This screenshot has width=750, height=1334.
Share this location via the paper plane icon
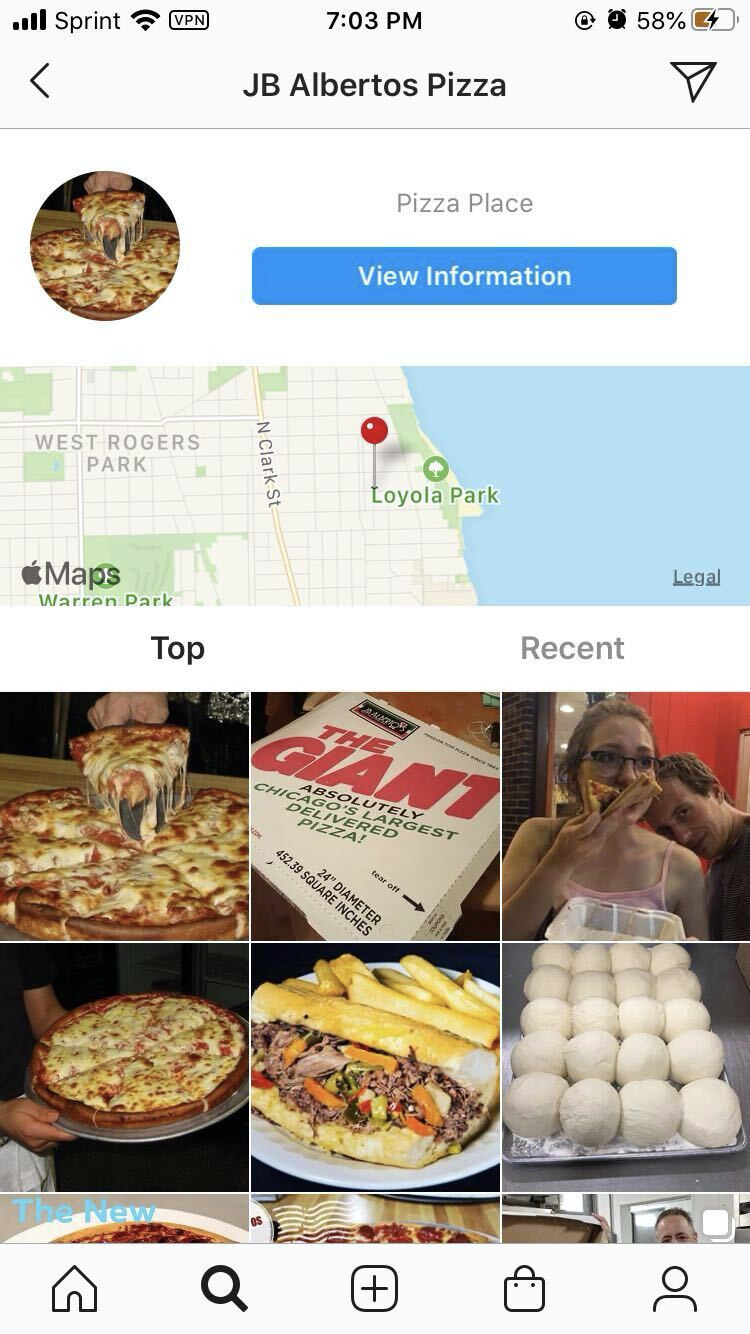(x=693, y=82)
